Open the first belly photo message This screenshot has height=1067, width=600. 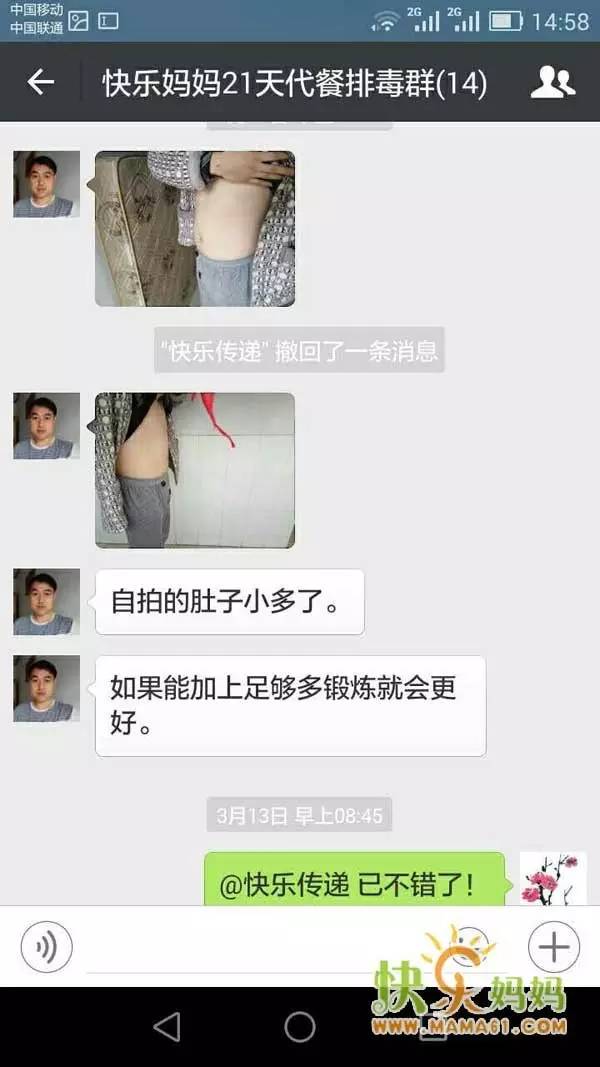point(195,228)
